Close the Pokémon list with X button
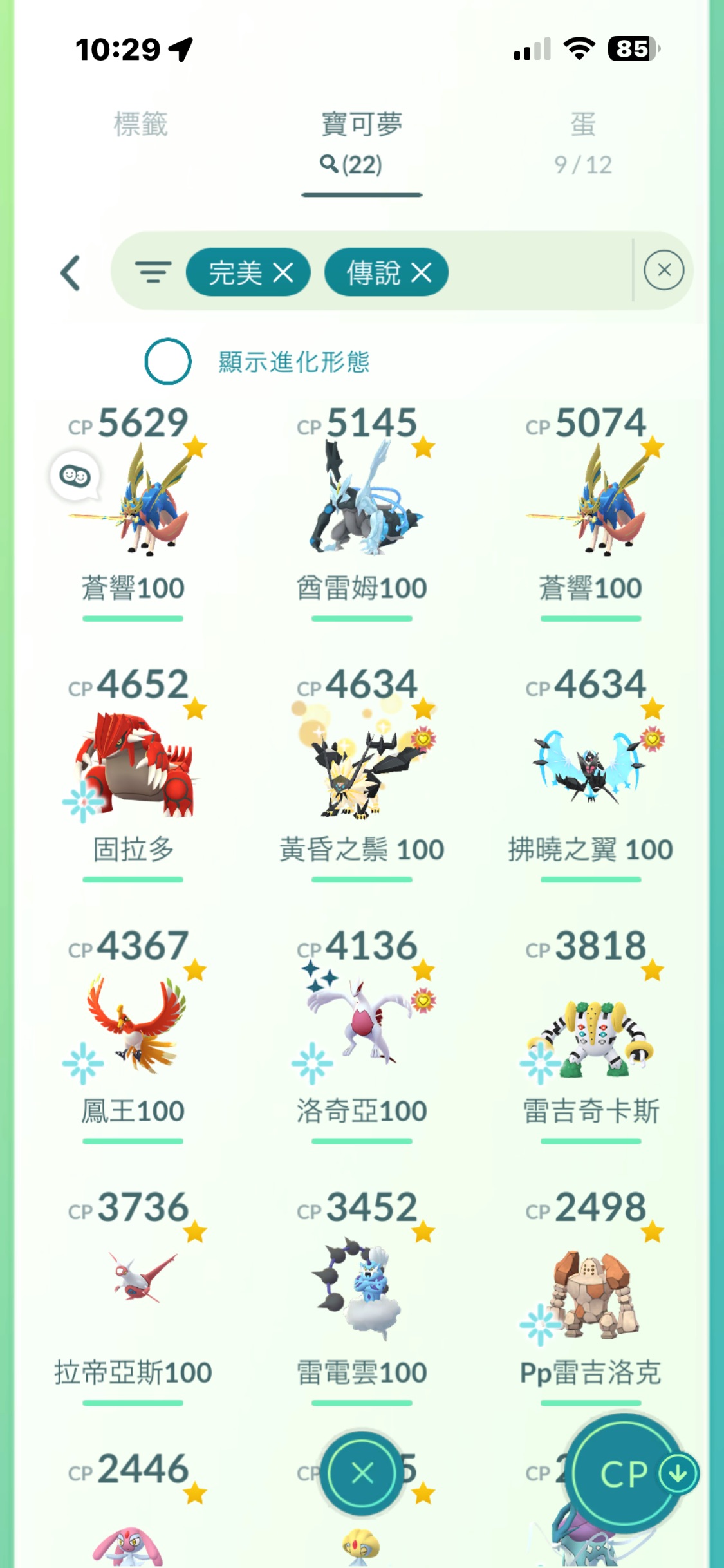724x1568 pixels. (x=362, y=1472)
